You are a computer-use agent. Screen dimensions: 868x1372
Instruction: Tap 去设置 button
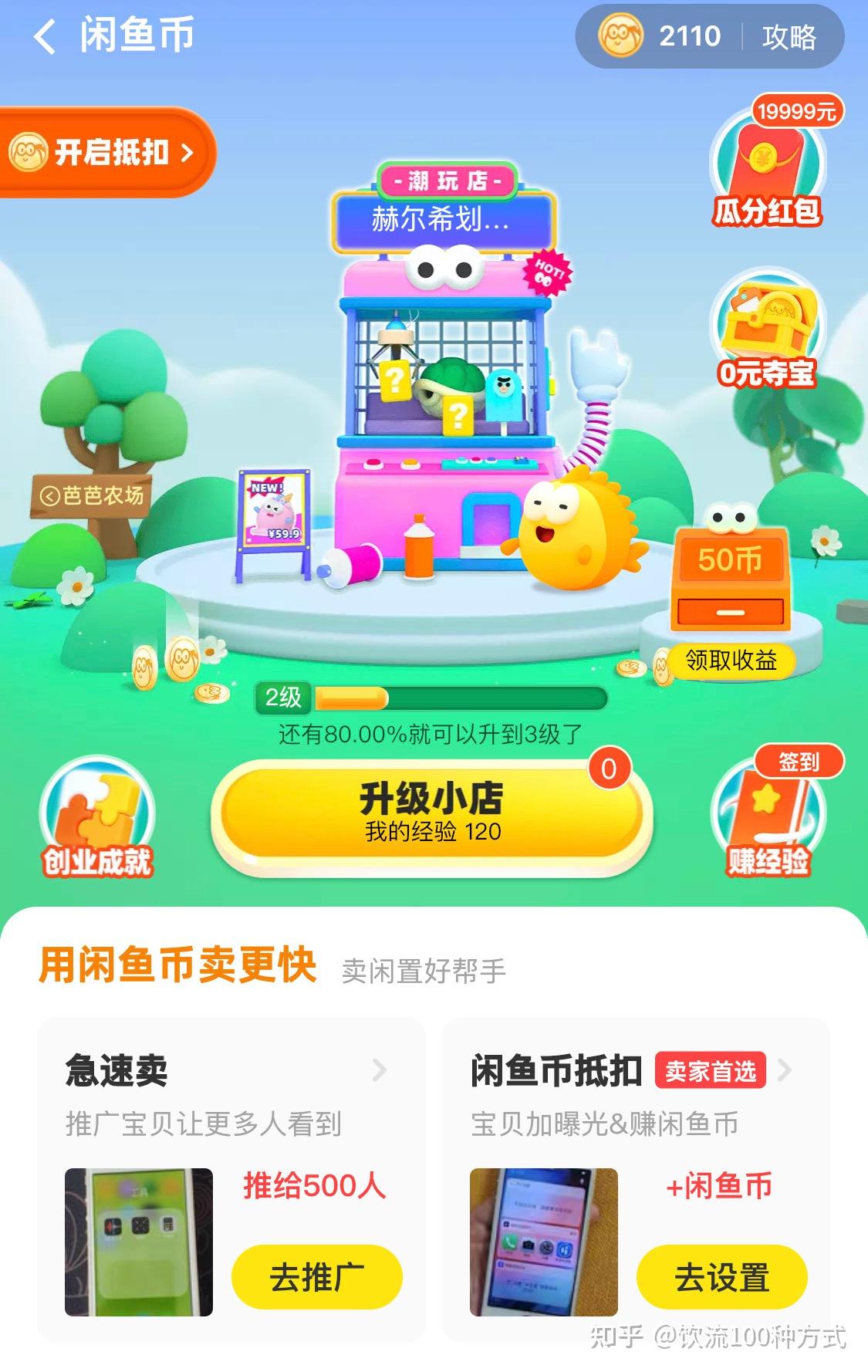pyautogui.click(x=721, y=1277)
